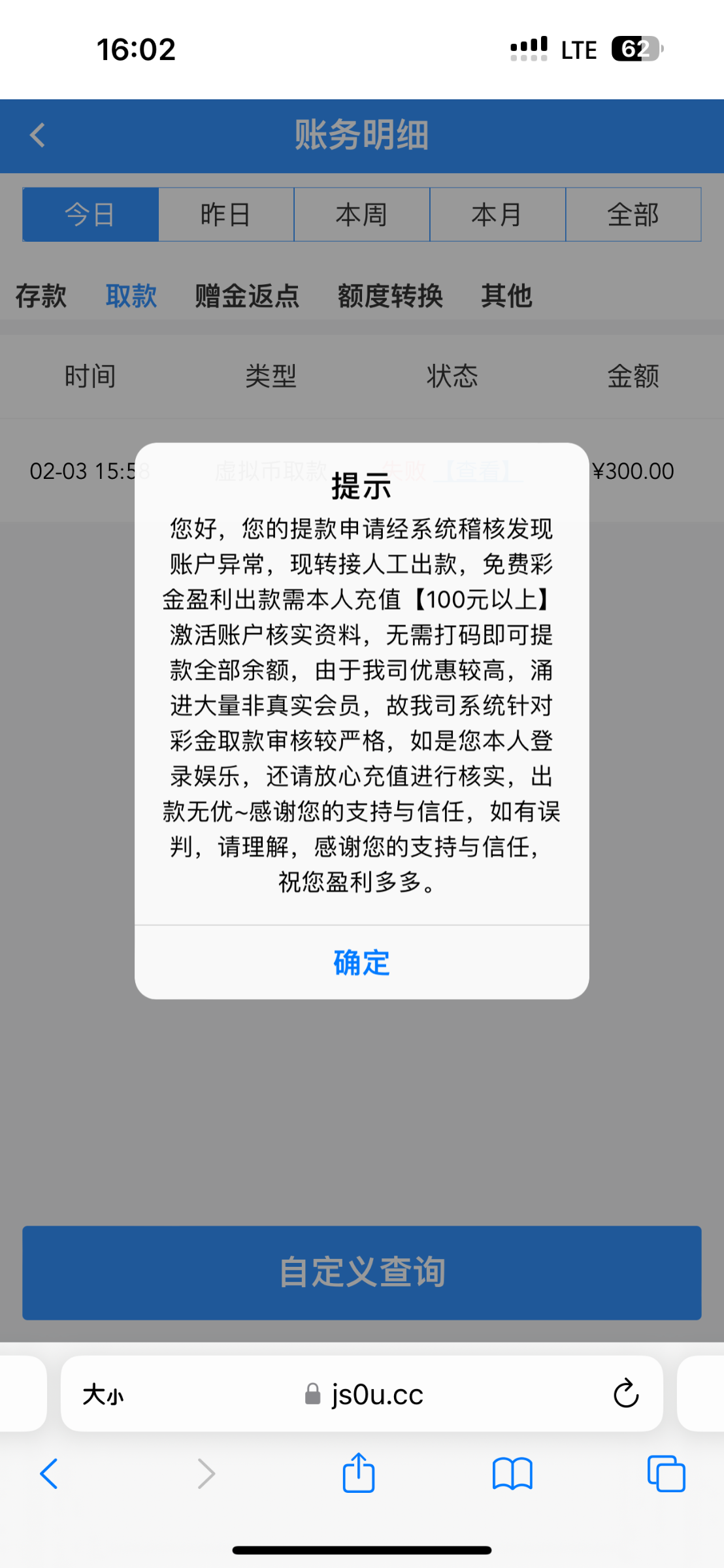The image size is (724, 1568).
Task: Select the 赠金返点 category tab
Action: pos(246,296)
